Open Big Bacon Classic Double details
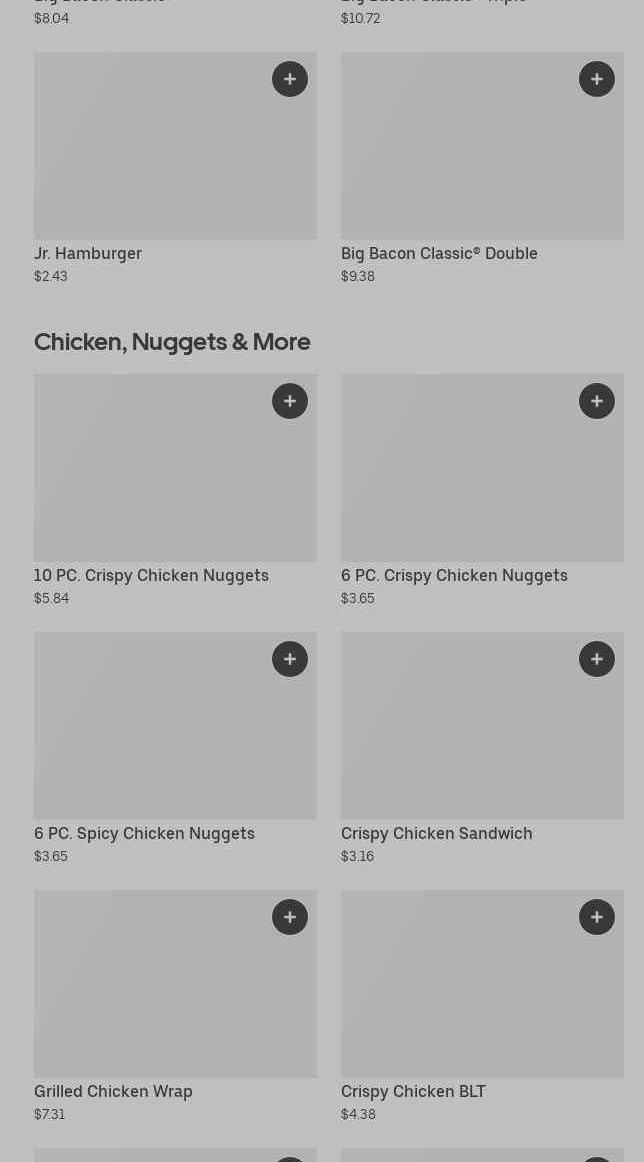The height and width of the screenshot is (1162, 644). point(460,160)
